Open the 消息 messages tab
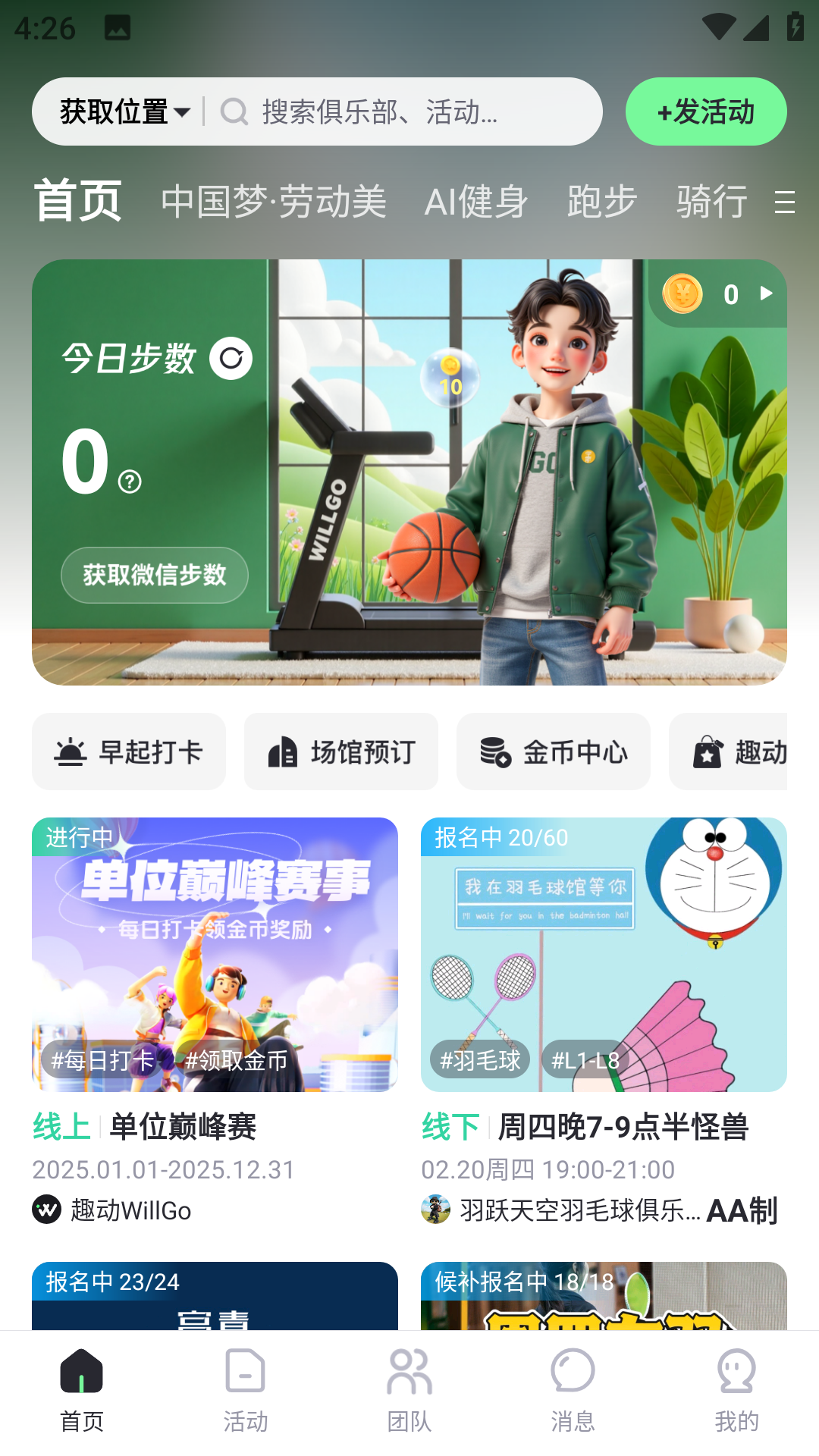Screen dimensions: 819x1456 point(573,1391)
